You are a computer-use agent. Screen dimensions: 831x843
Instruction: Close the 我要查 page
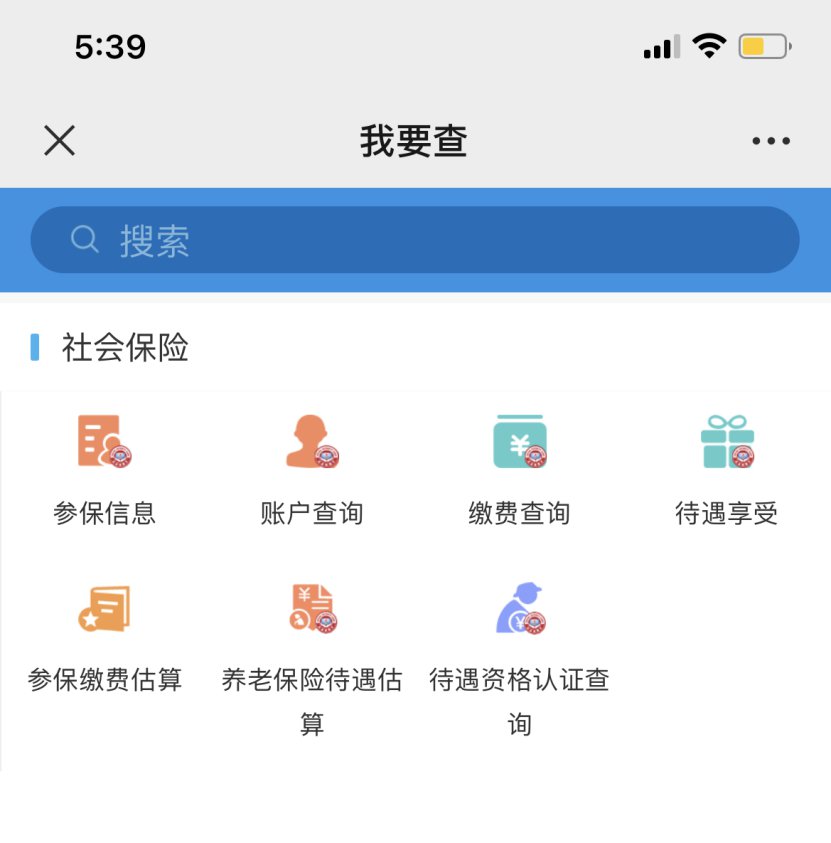(x=60, y=141)
